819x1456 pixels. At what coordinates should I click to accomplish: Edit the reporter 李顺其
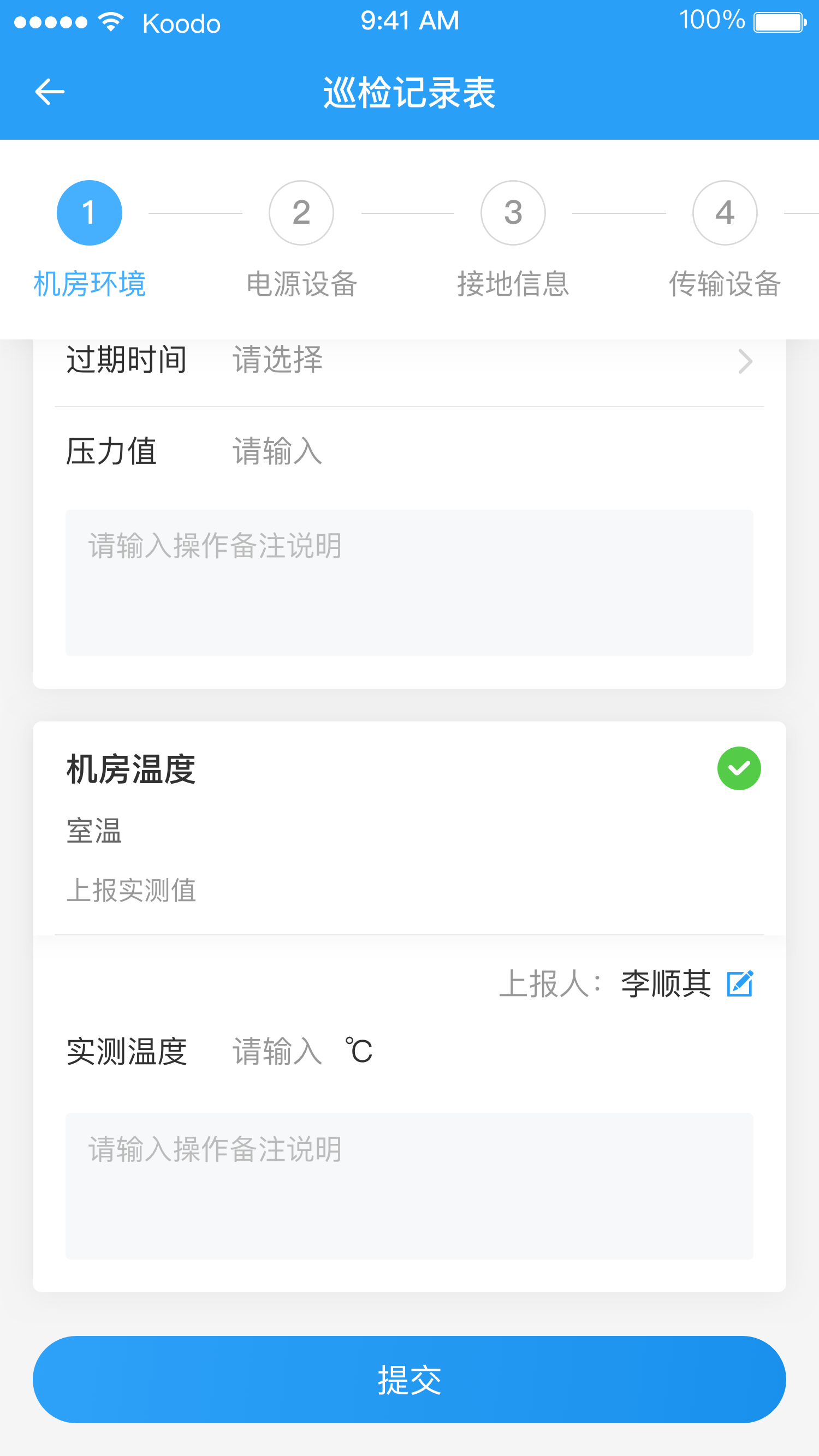point(740,984)
